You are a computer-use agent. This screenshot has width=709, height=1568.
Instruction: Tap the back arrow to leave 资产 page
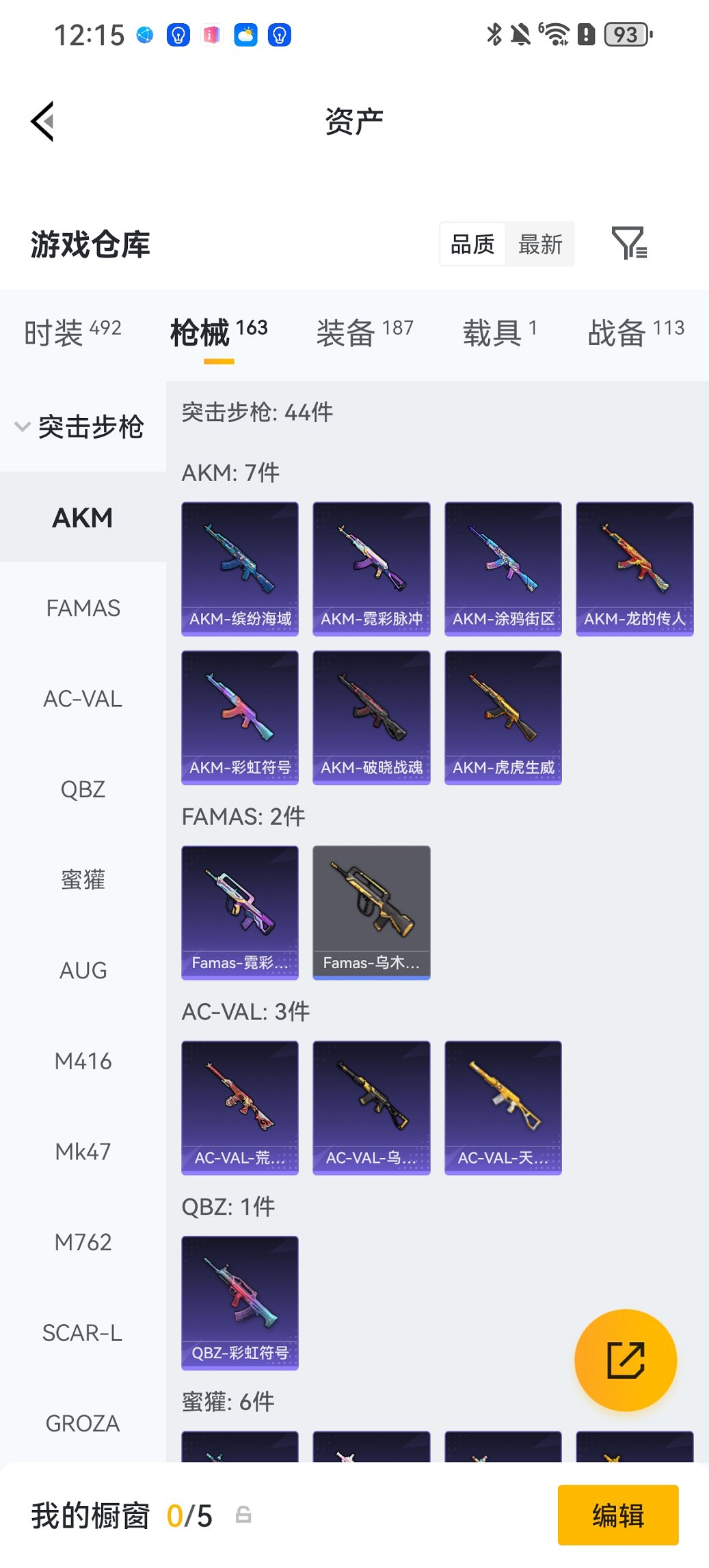[x=42, y=121]
